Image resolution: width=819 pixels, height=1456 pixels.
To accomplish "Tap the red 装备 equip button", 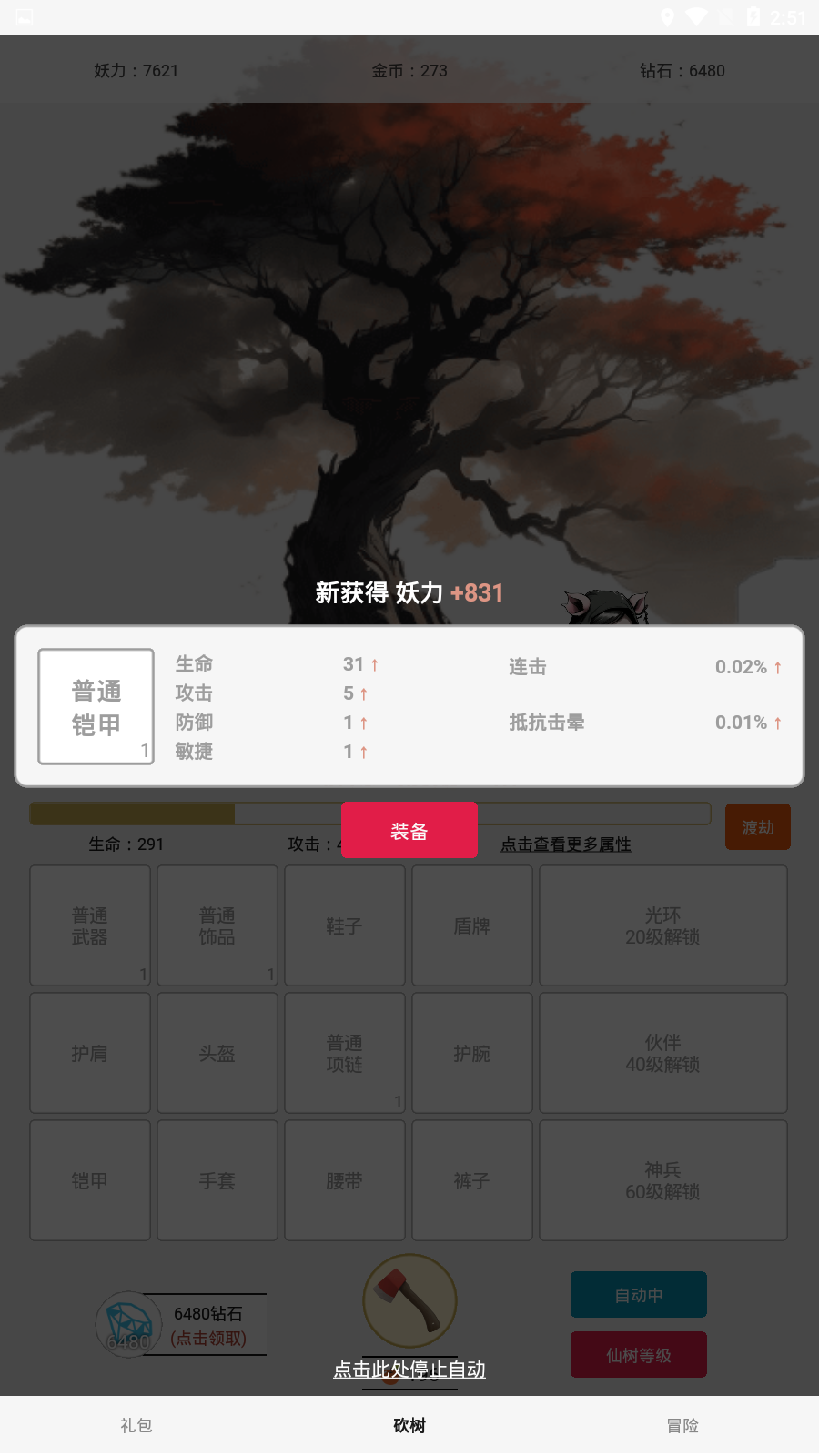I will click(409, 830).
